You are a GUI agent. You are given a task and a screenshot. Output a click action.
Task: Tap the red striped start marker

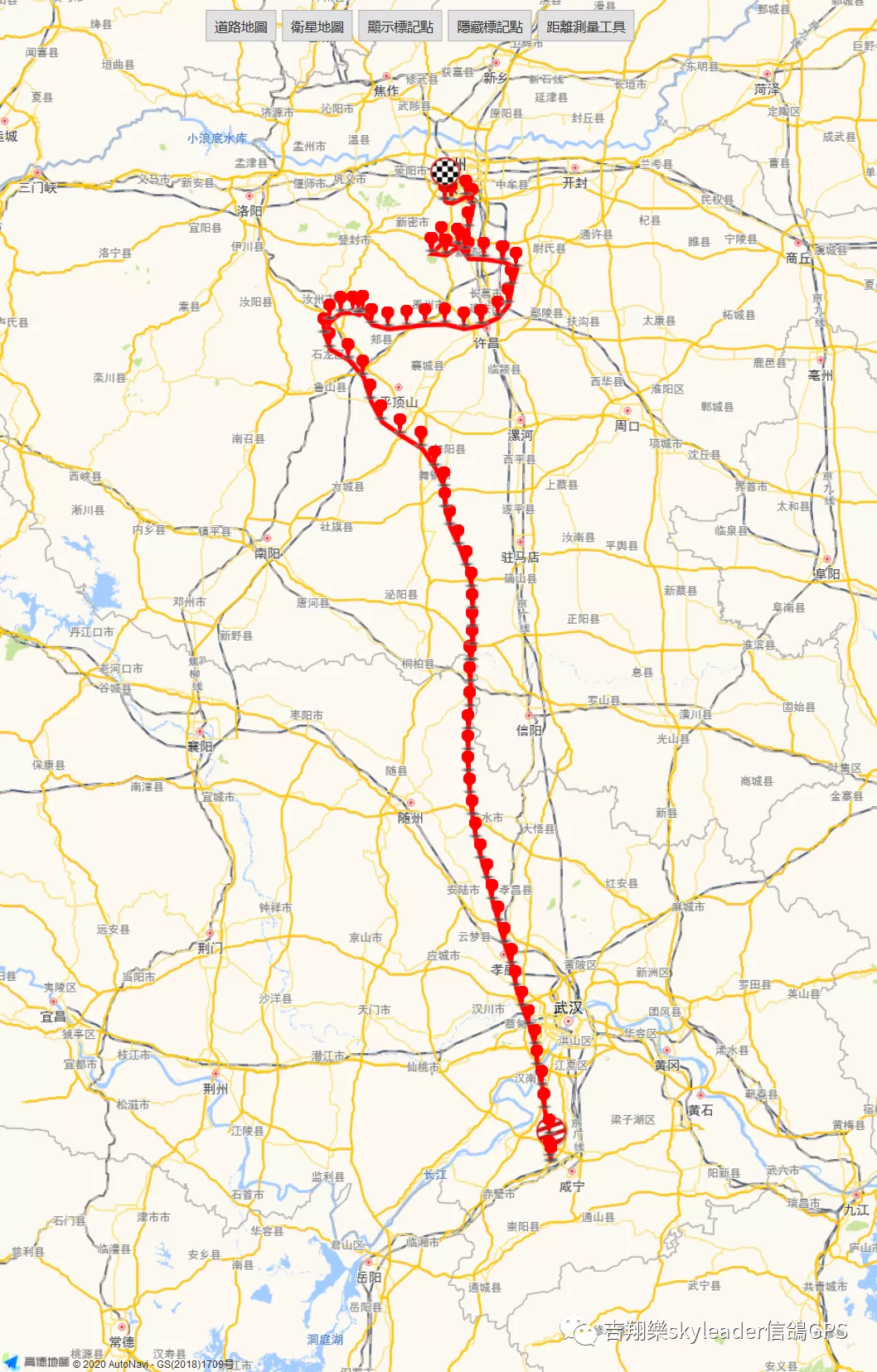click(x=551, y=1130)
